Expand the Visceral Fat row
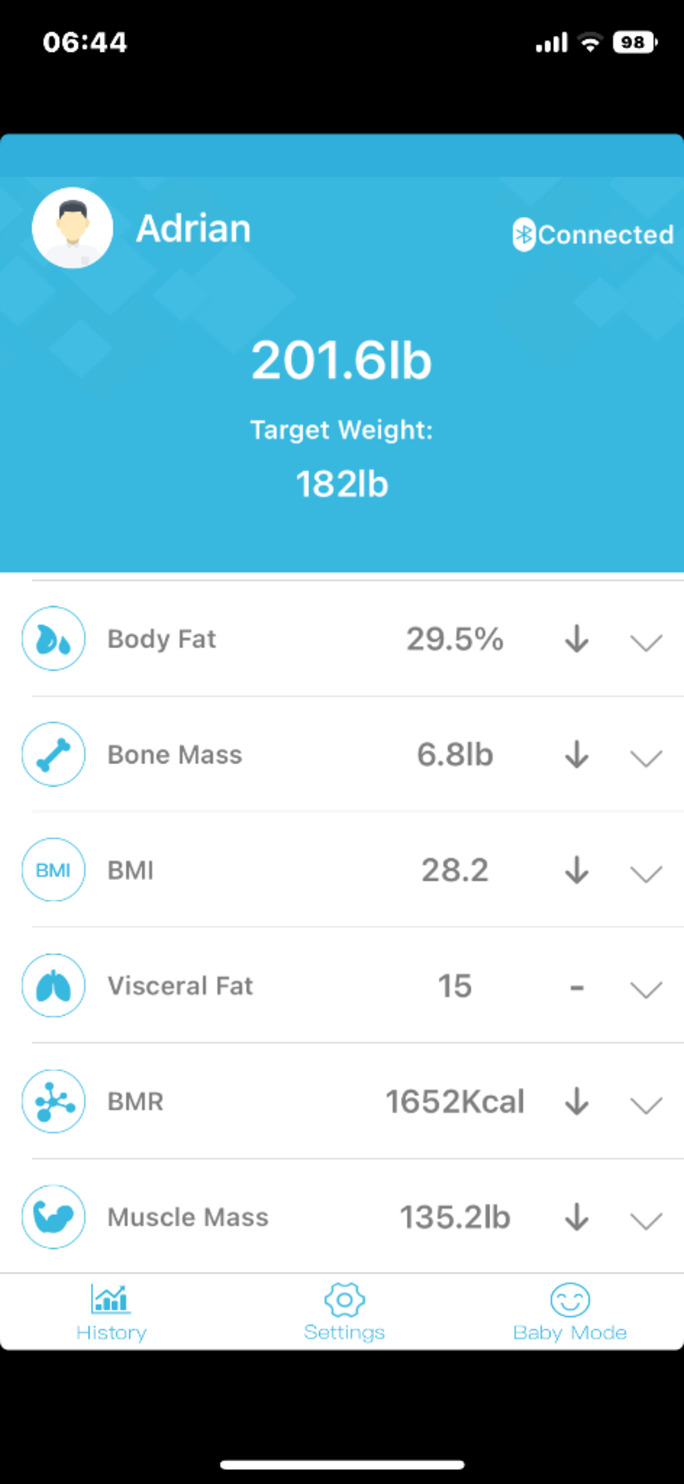Screen dimensions: 684x1484 647,988
